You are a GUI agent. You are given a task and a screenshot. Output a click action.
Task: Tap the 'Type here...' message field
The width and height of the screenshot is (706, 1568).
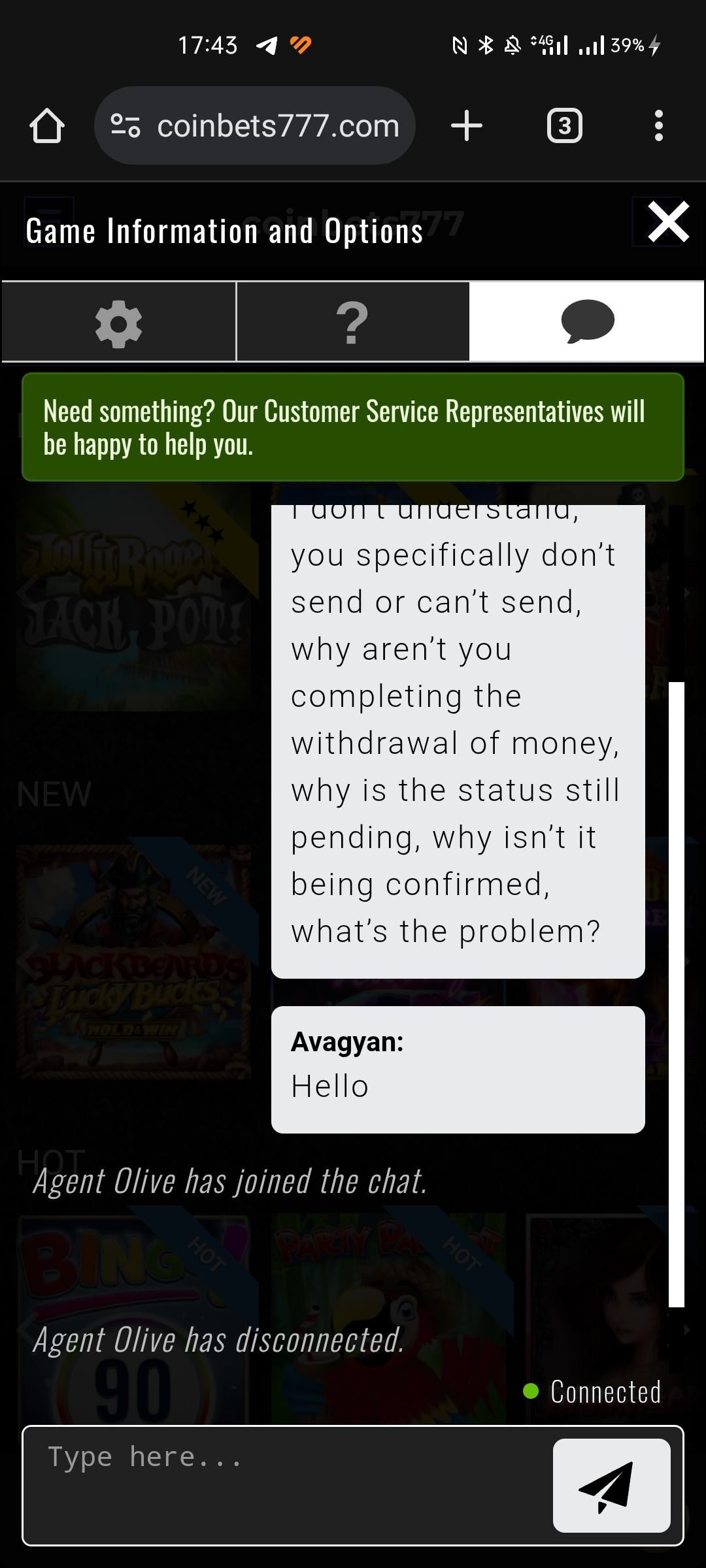288,1484
